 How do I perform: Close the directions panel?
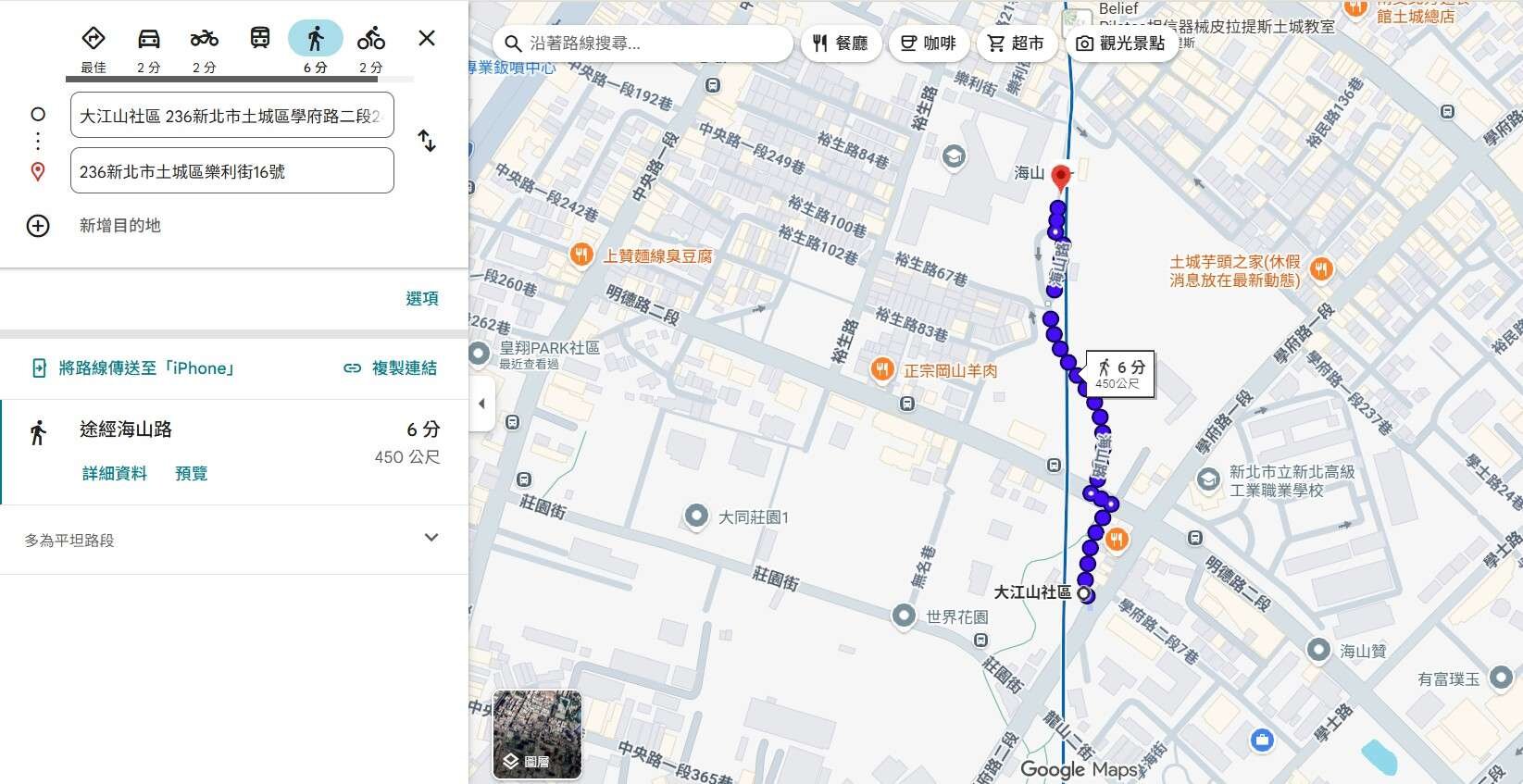(x=426, y=38)
